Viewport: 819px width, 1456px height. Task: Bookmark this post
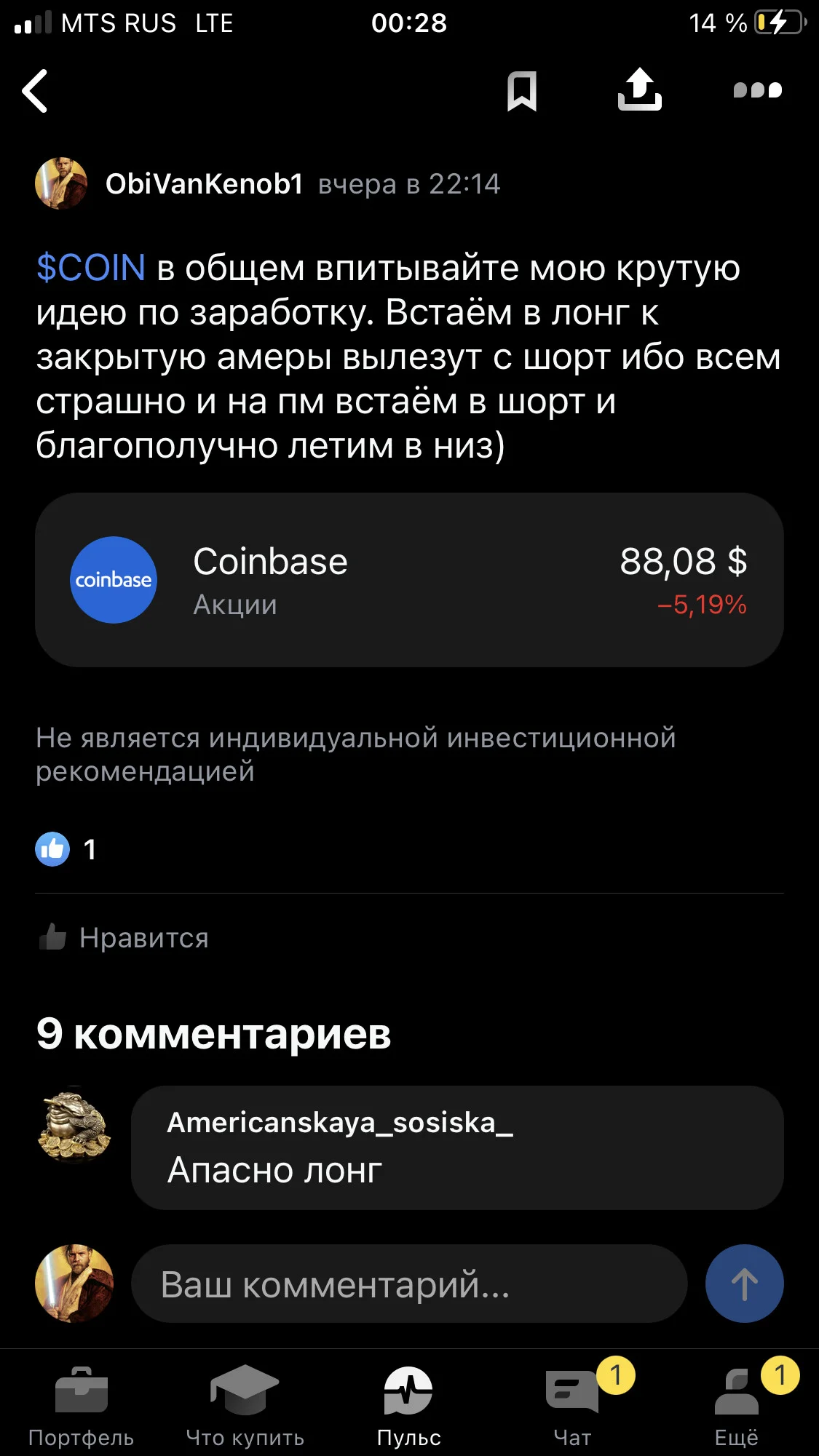pyautogui.click(x=522, y=91)
